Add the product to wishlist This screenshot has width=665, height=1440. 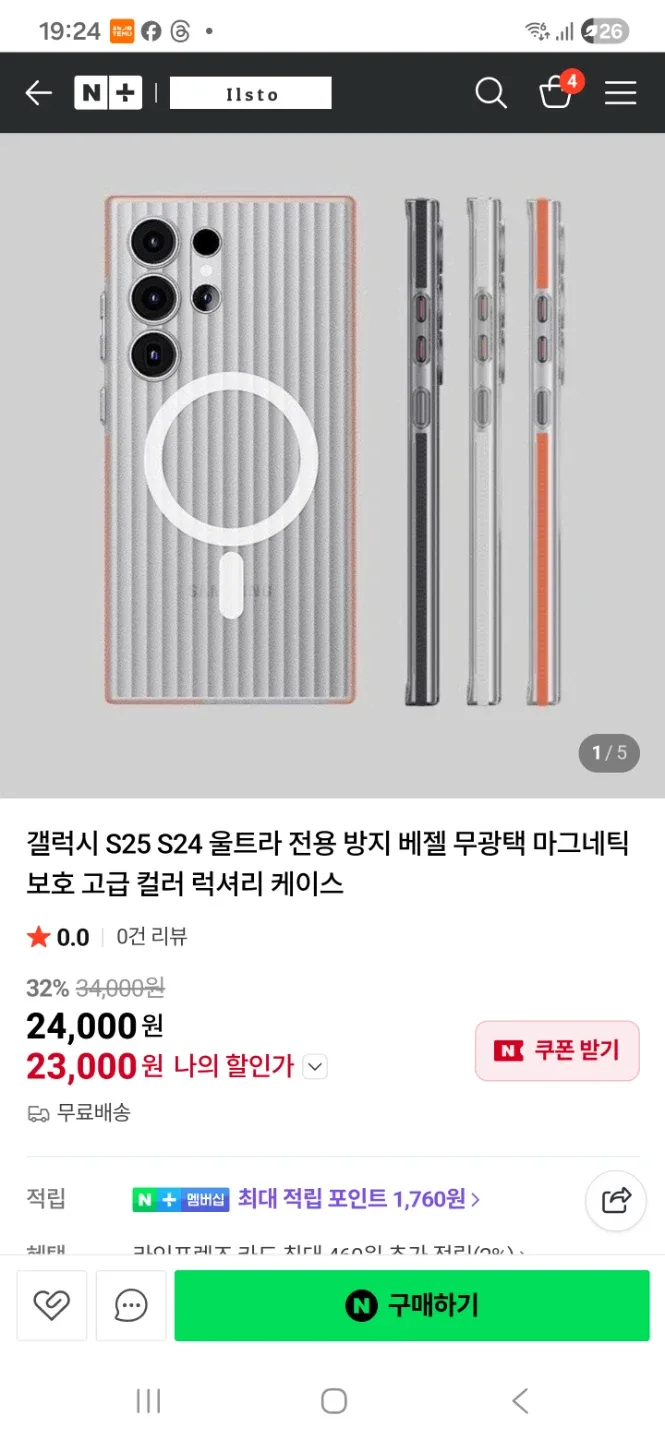tap(51, 1305)
